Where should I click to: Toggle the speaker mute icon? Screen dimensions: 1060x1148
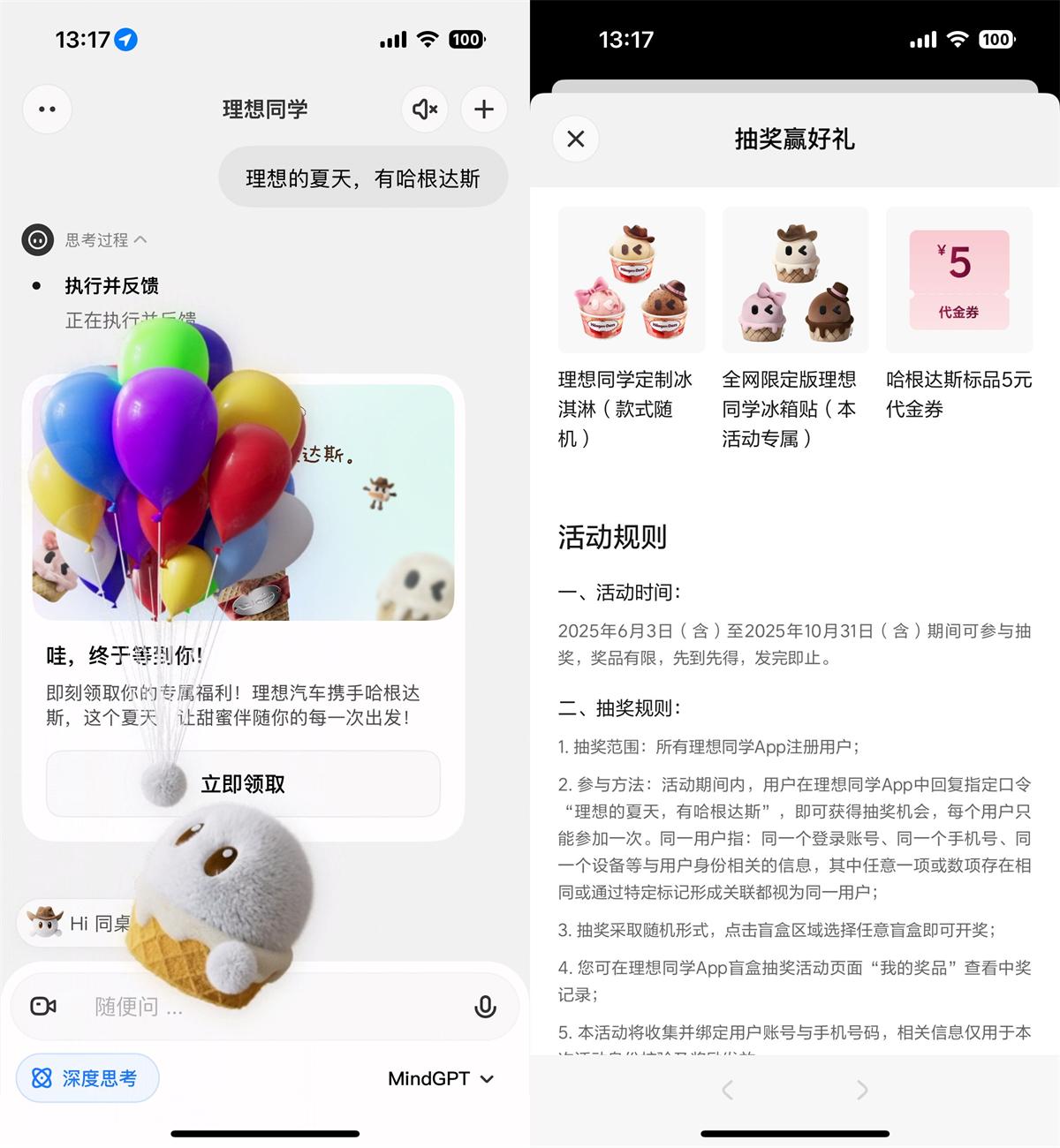(x=425, y=110)
